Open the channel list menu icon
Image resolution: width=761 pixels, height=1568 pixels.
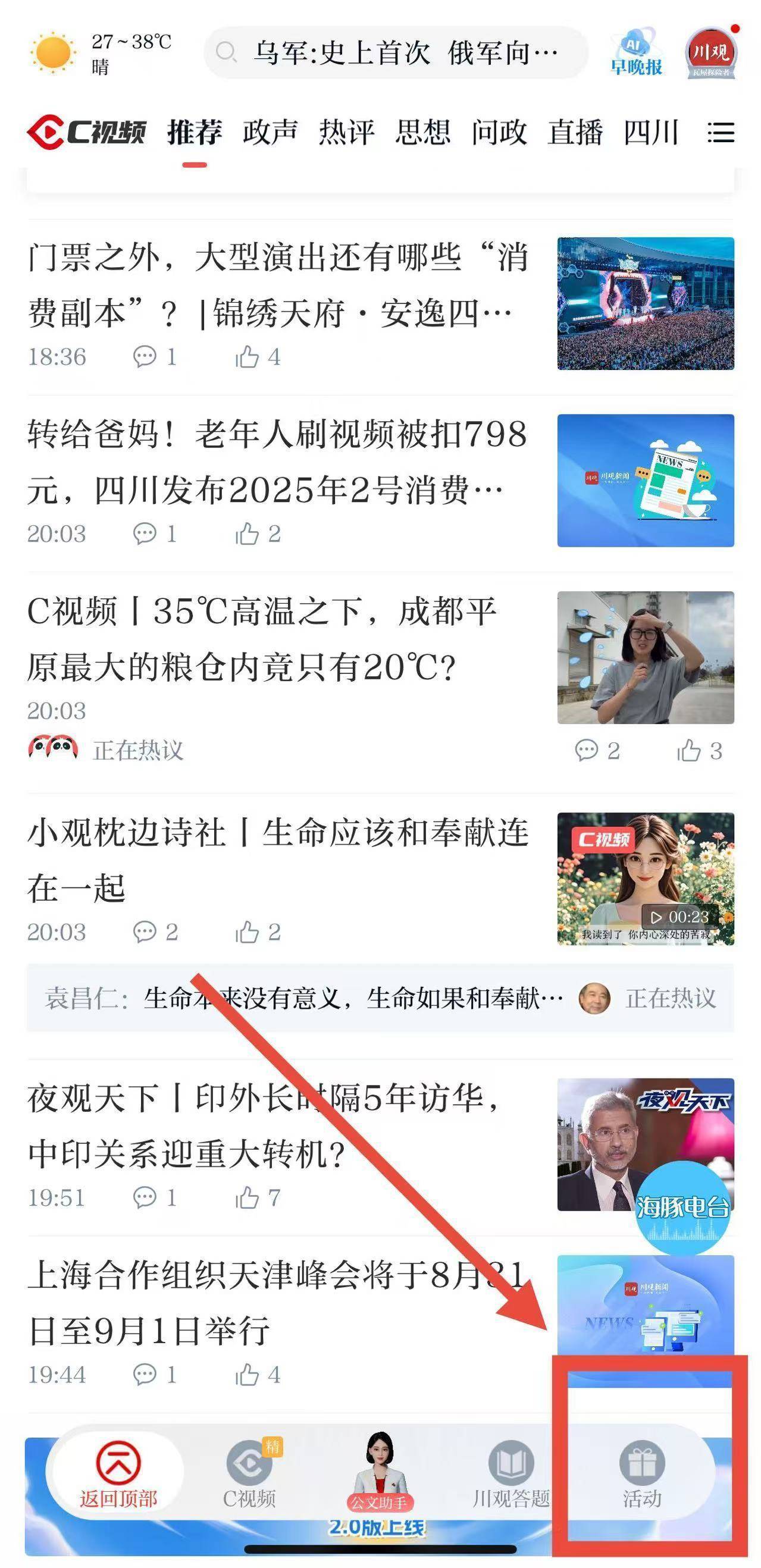pyautogui.click(x=721, y=132)
